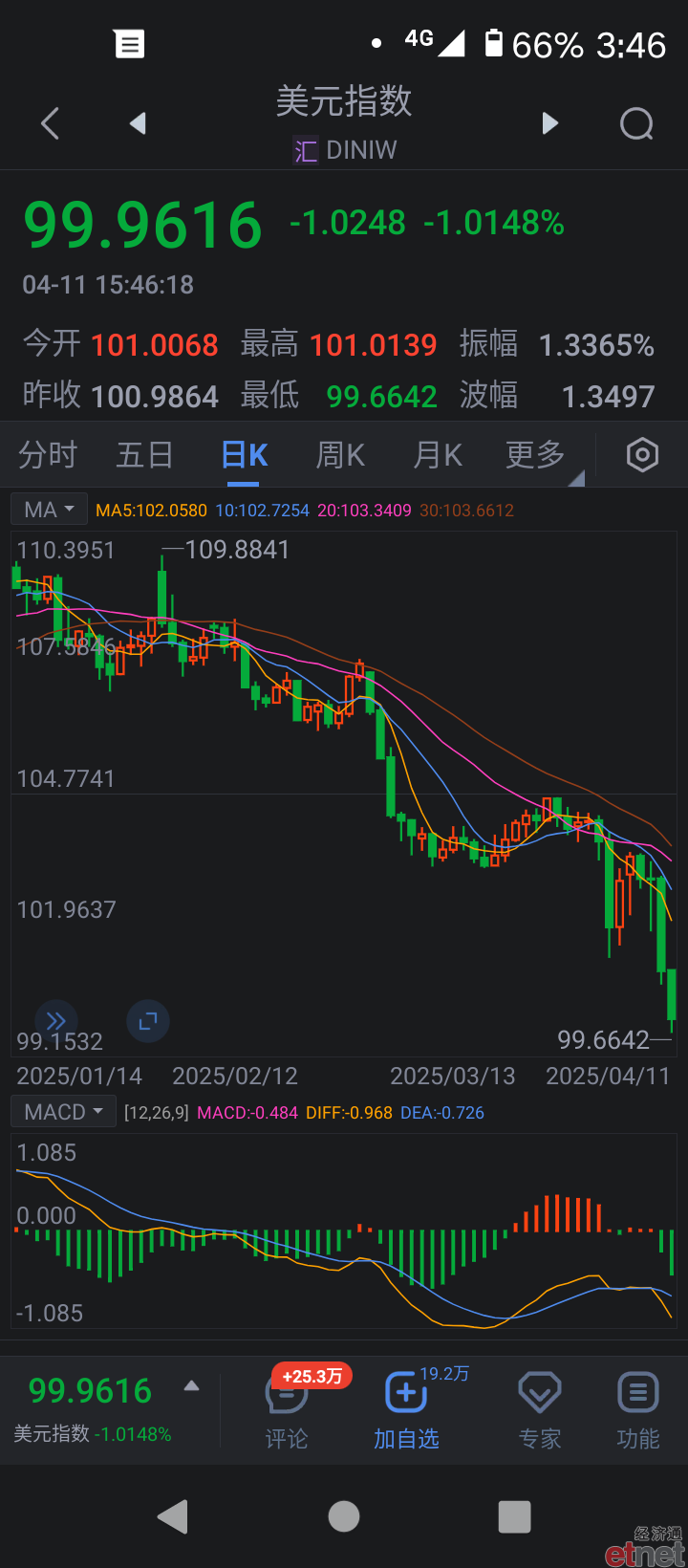Tap the double-arrow icon on the chart

56,1021
